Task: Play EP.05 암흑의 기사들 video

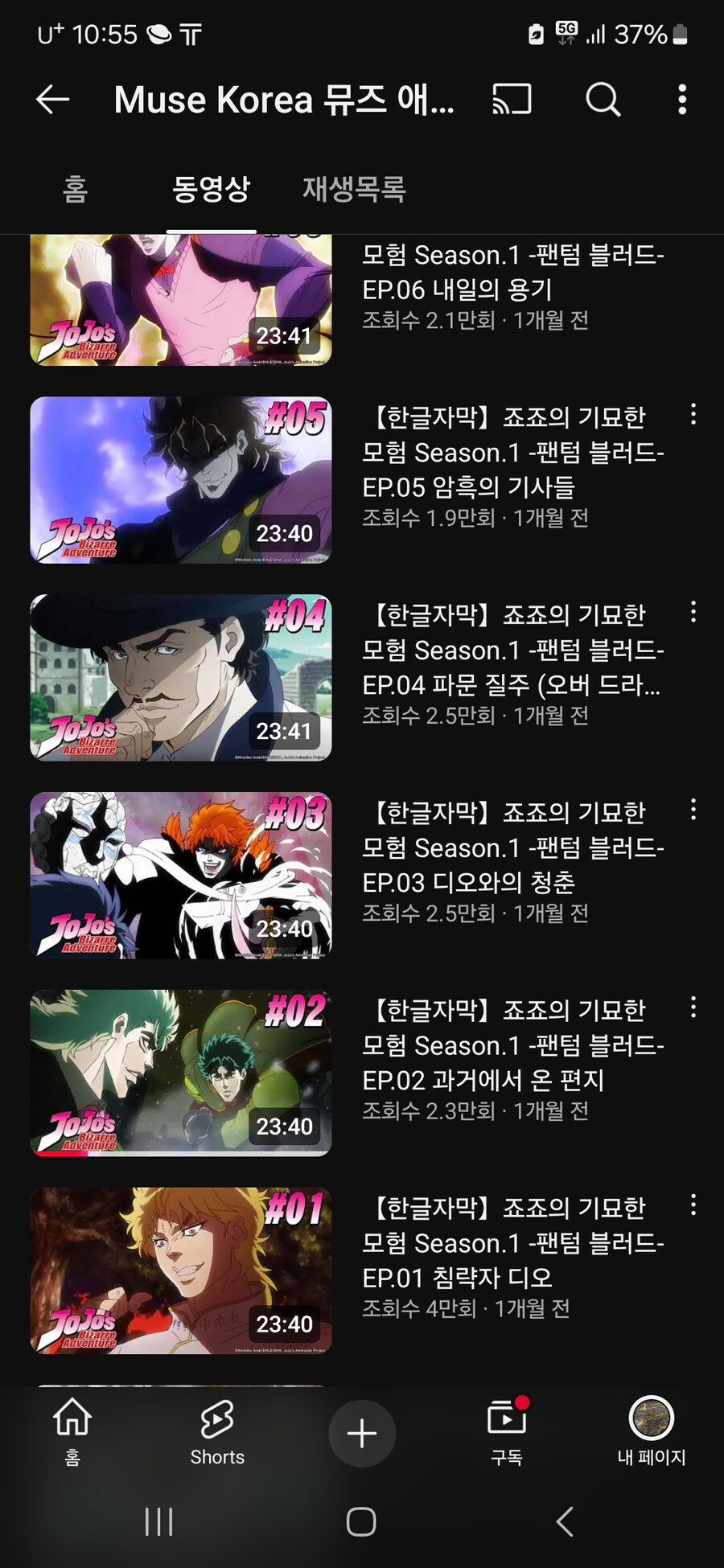Action: [181, 480]
